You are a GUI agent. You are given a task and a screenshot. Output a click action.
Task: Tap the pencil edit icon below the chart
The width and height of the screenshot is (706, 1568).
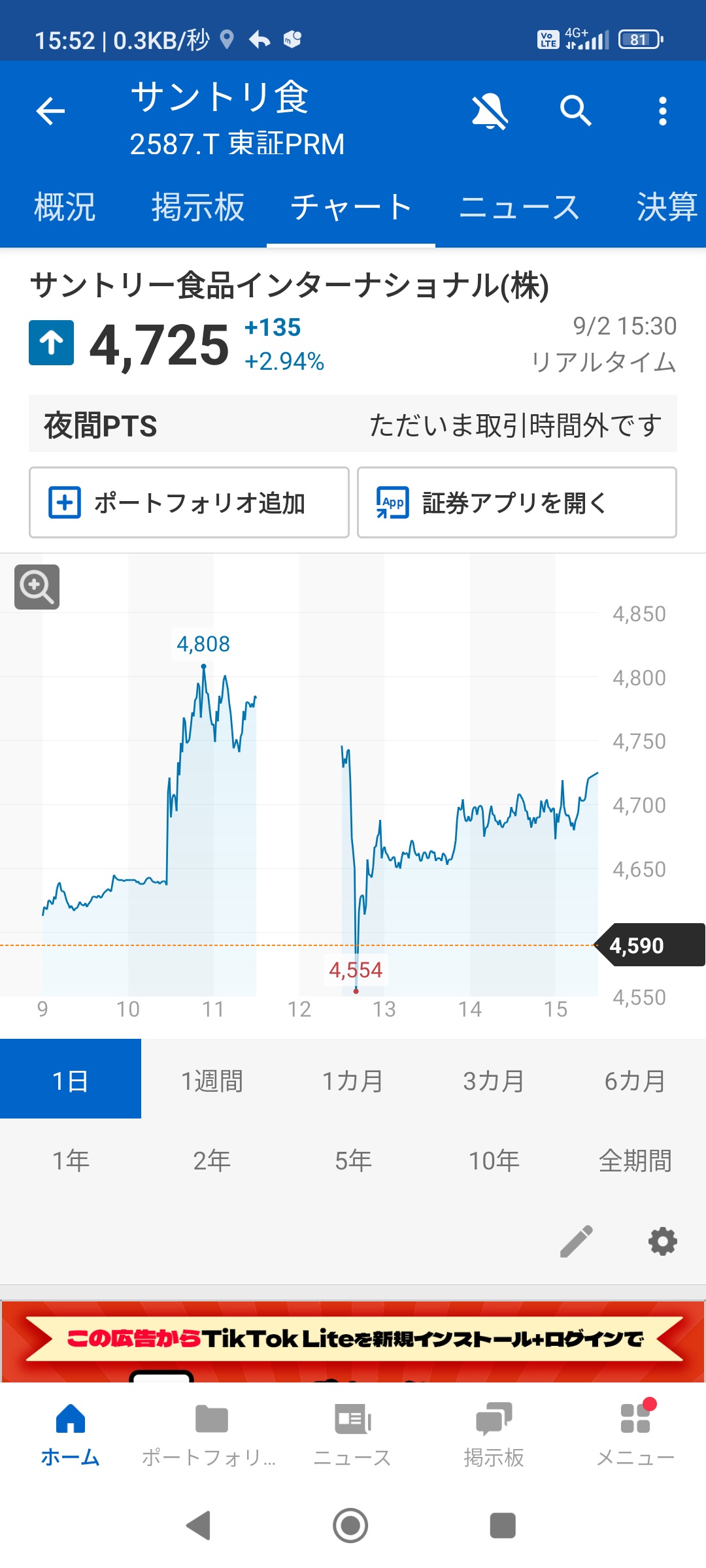(577, 1241)
